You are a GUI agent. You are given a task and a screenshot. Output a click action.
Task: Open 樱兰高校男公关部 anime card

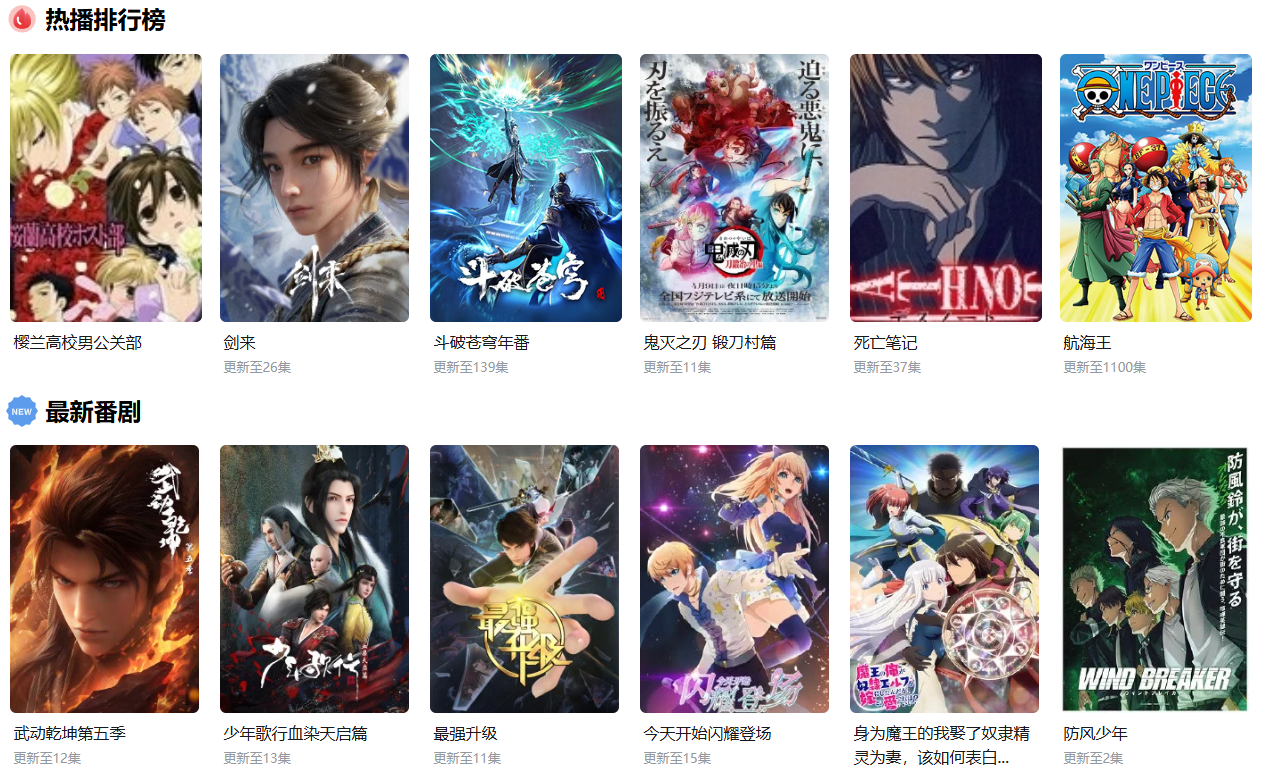point(105,188)
